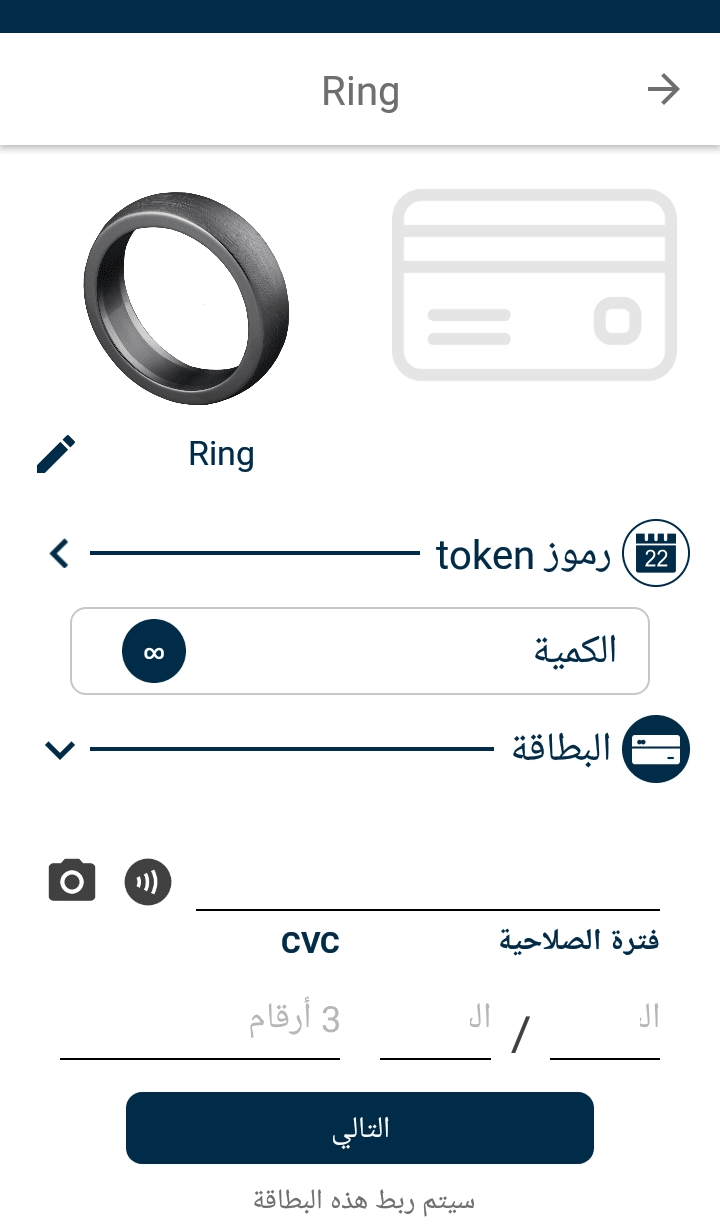The image size is (720, 1227).
Task: Tap the expiry field right of slash
Action: [605, 1021]
